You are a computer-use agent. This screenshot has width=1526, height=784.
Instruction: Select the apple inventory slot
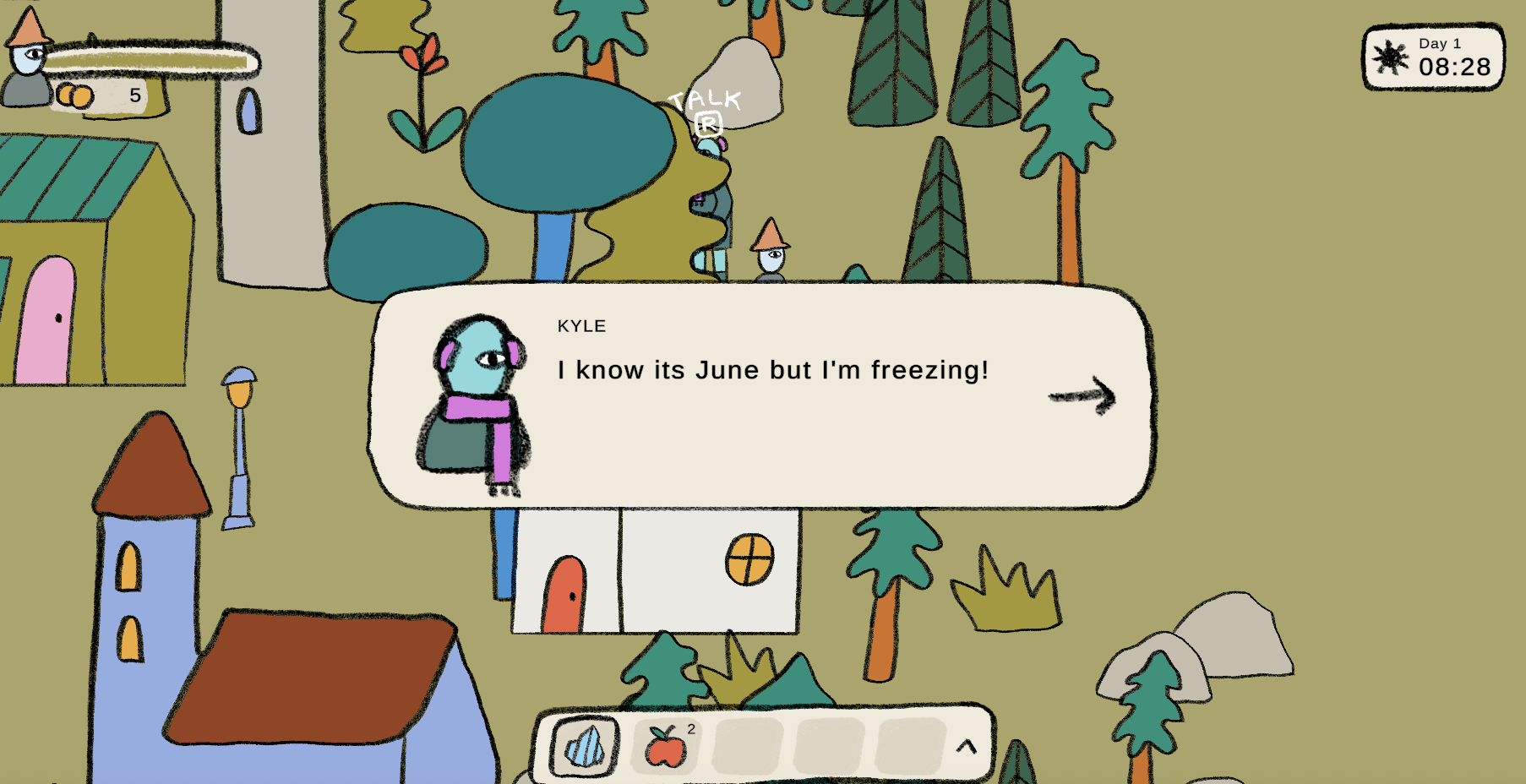coord(667,746)
